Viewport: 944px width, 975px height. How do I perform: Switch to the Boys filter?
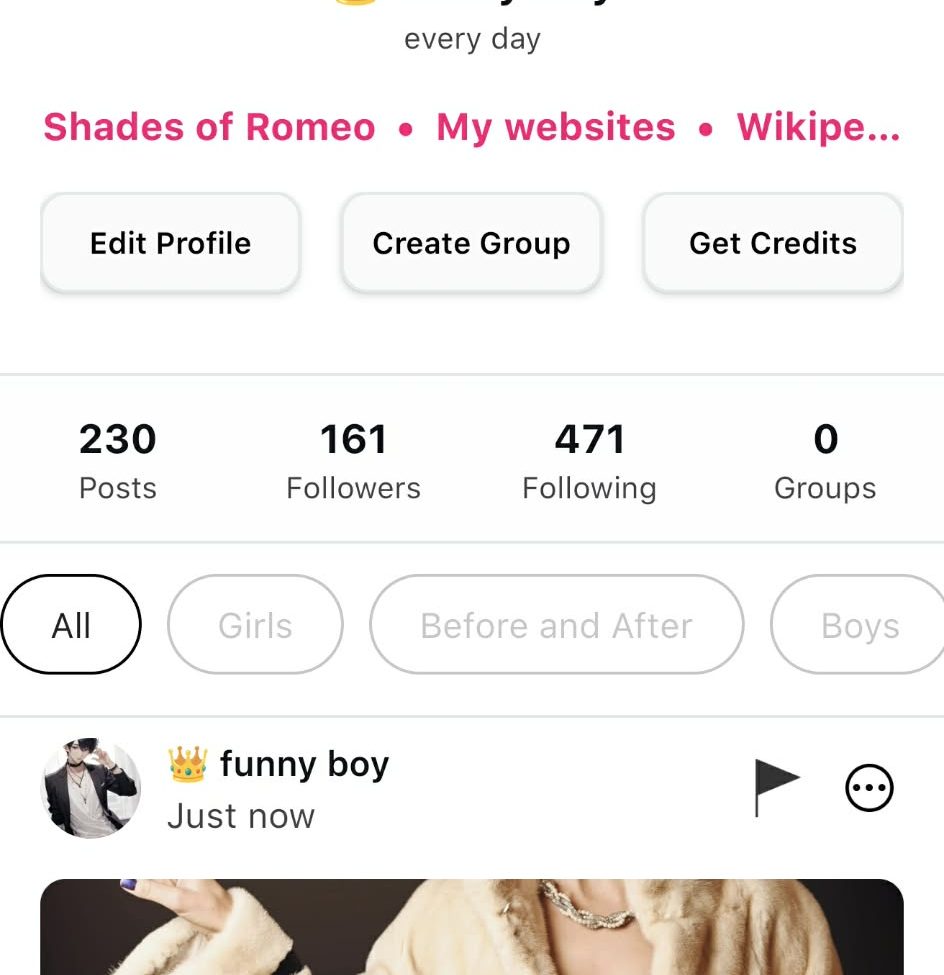tap(862, 624)
